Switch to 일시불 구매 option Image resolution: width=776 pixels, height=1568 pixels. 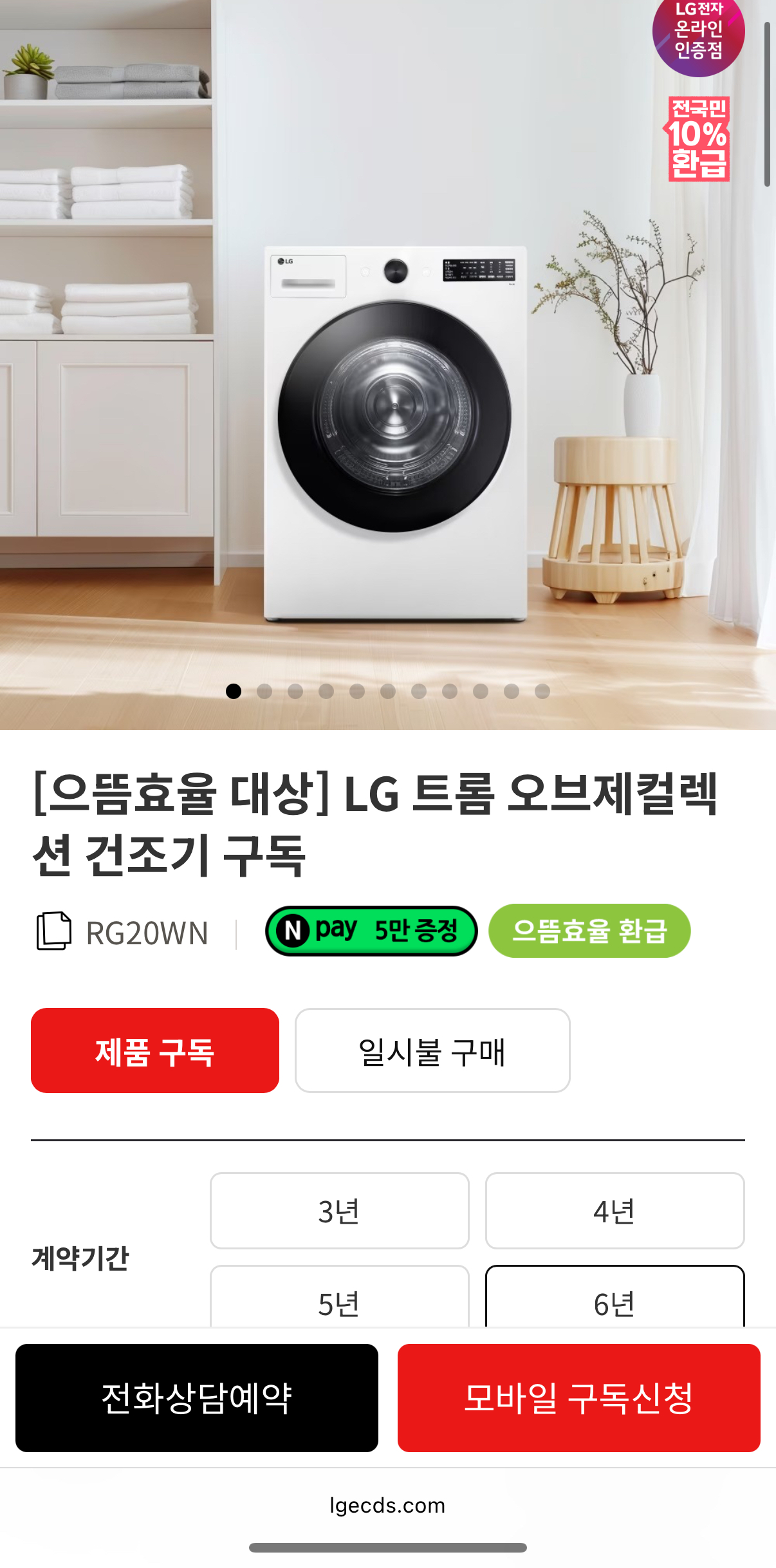(x=432, y=1050)
